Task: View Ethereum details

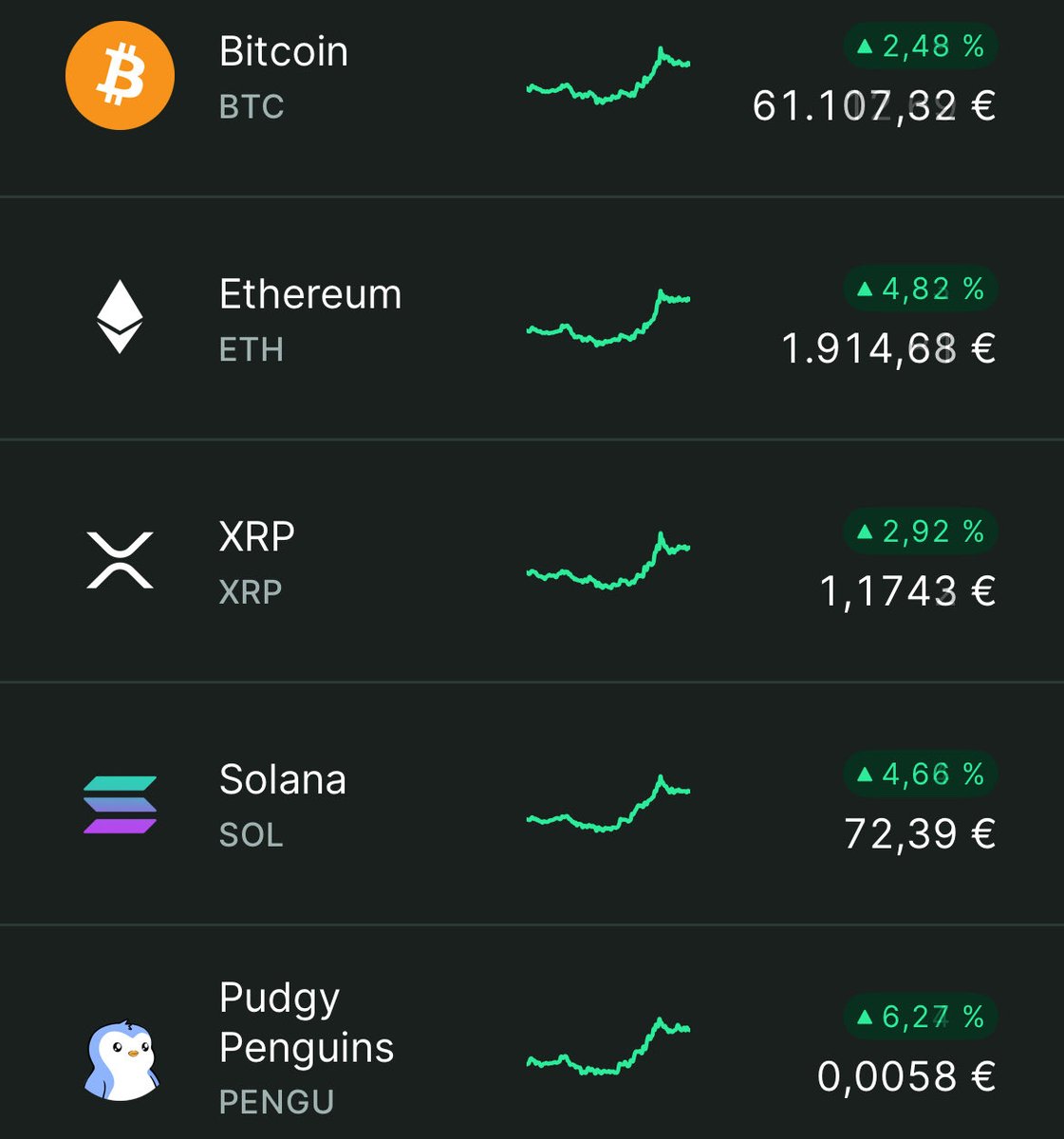Action: pos(309,319)
